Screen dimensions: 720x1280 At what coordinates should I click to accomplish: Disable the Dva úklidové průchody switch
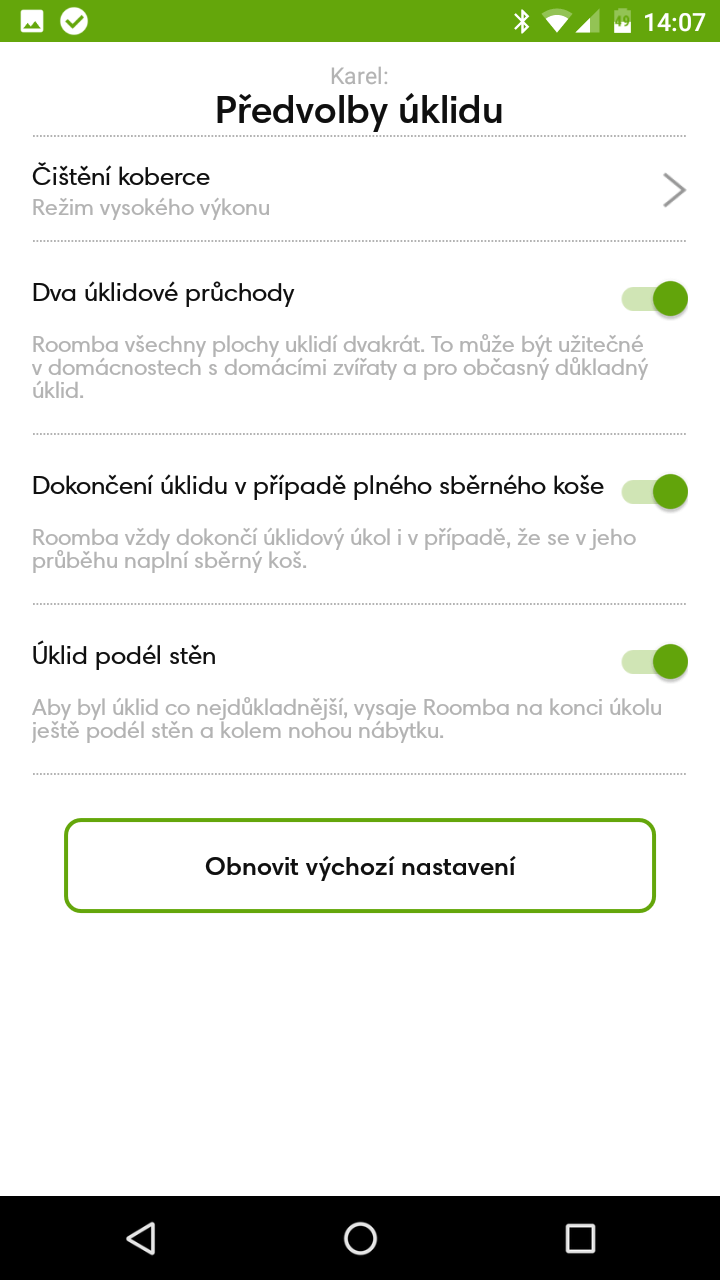(655, 298)
